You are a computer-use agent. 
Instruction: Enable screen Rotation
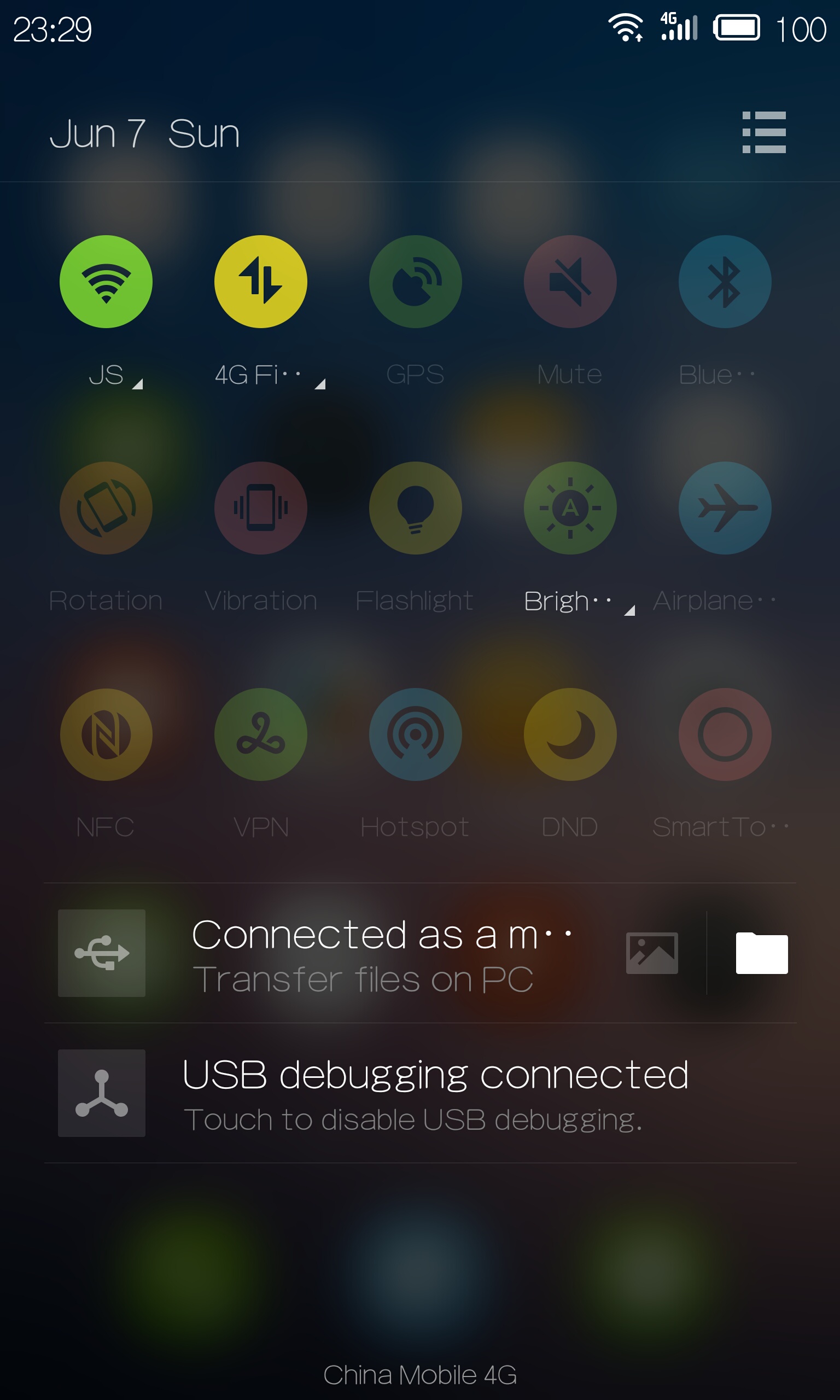coord(106,507)
